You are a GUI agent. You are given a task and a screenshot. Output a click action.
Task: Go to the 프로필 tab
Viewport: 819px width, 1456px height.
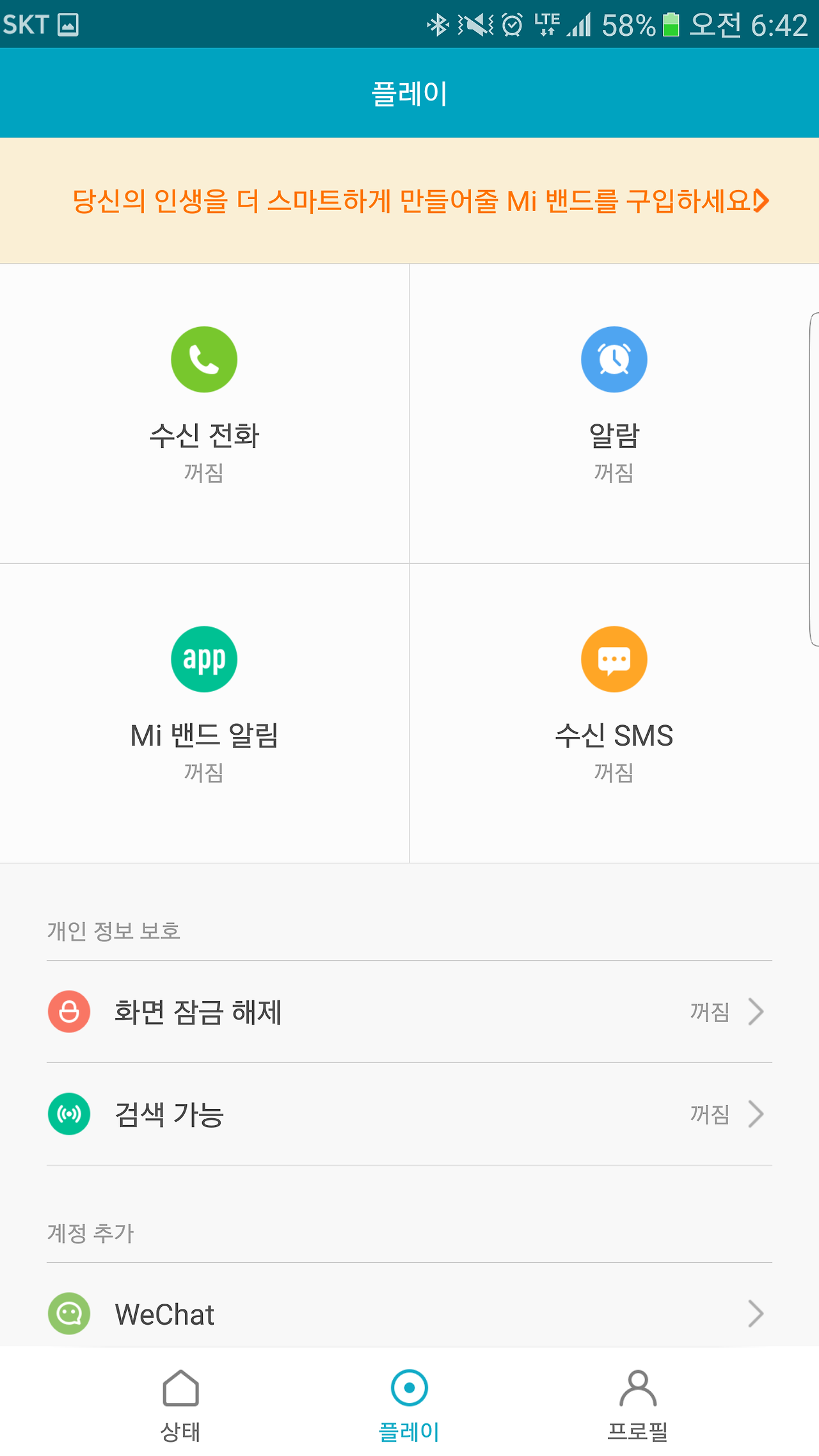[638, 1405]
